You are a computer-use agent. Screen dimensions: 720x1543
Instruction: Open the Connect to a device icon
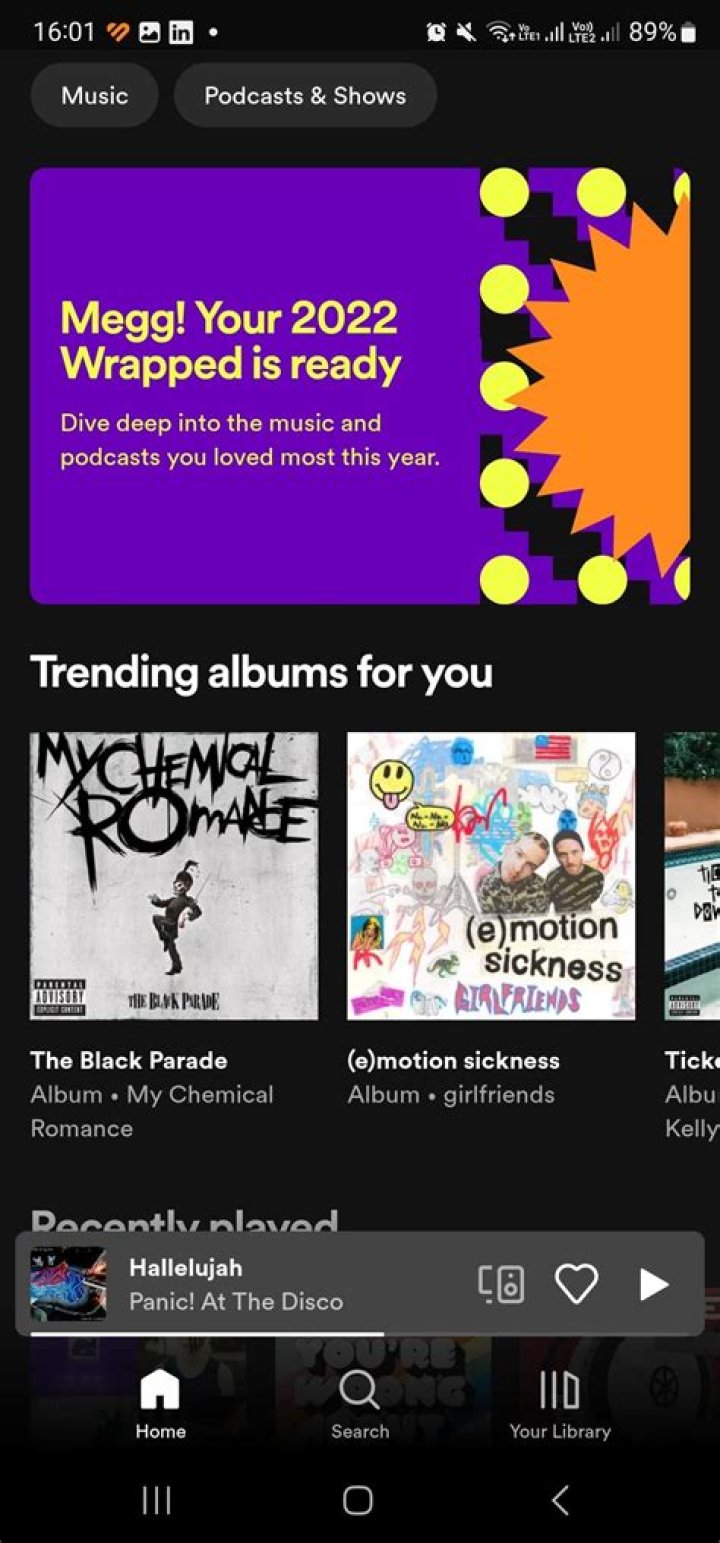click(x=501, y=1283)
